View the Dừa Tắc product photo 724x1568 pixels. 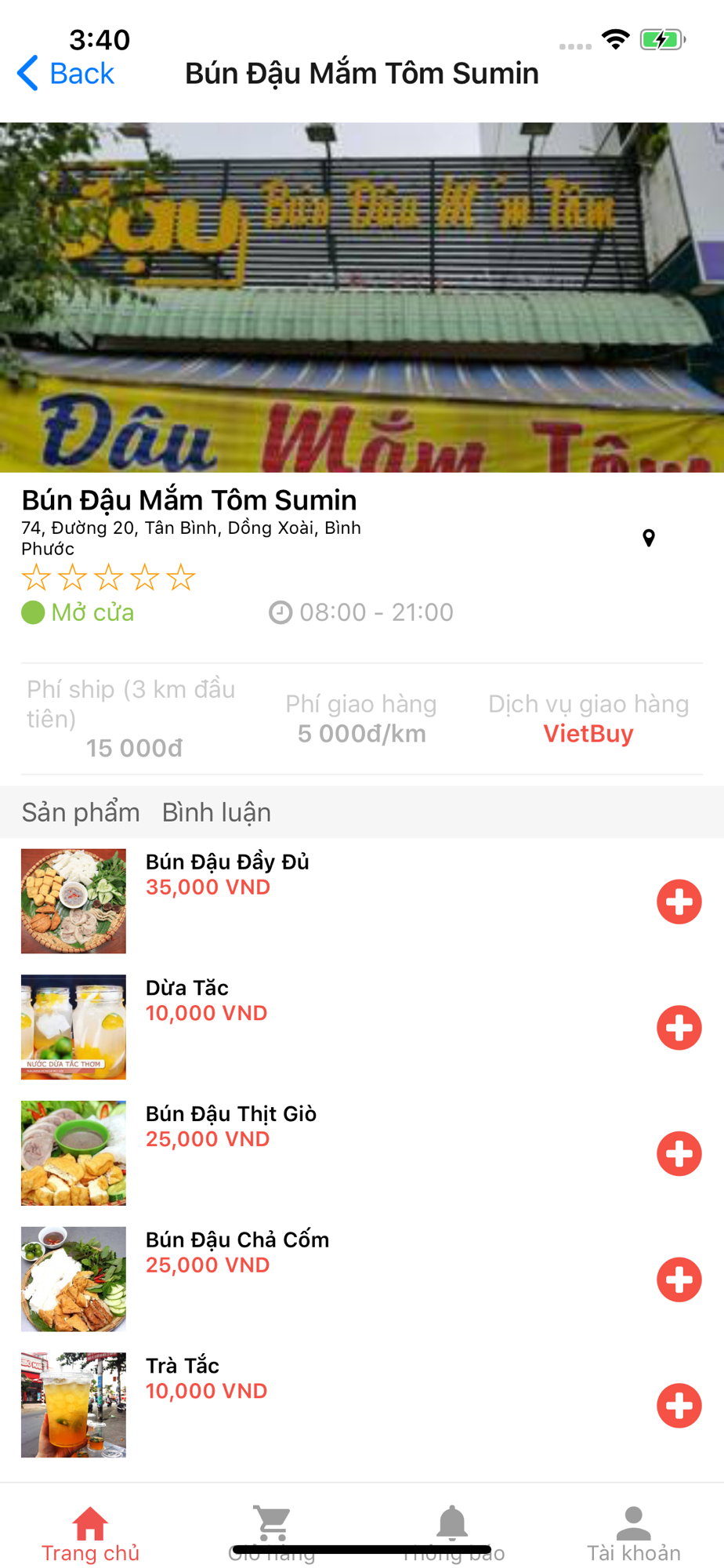point(74,1027)
